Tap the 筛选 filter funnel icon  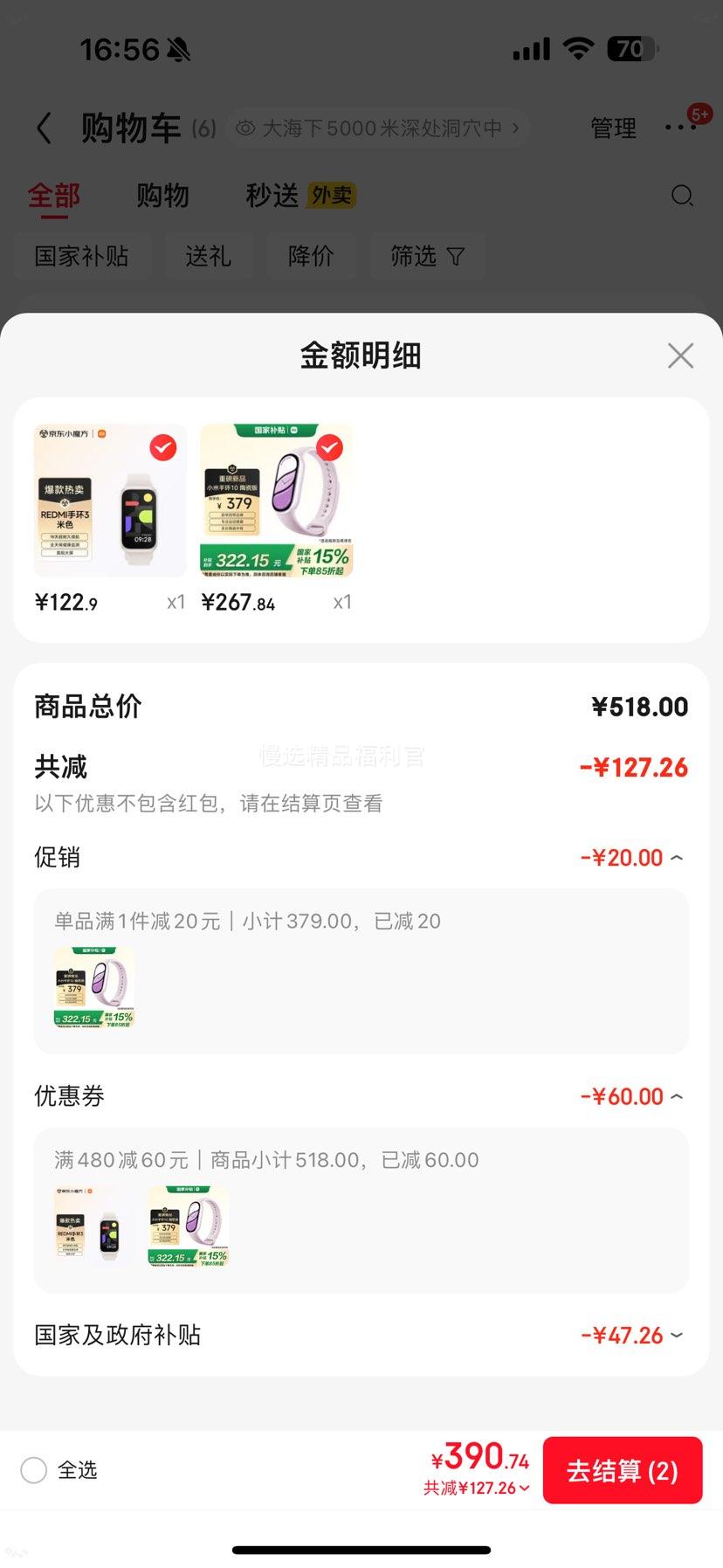click(455, 256)
